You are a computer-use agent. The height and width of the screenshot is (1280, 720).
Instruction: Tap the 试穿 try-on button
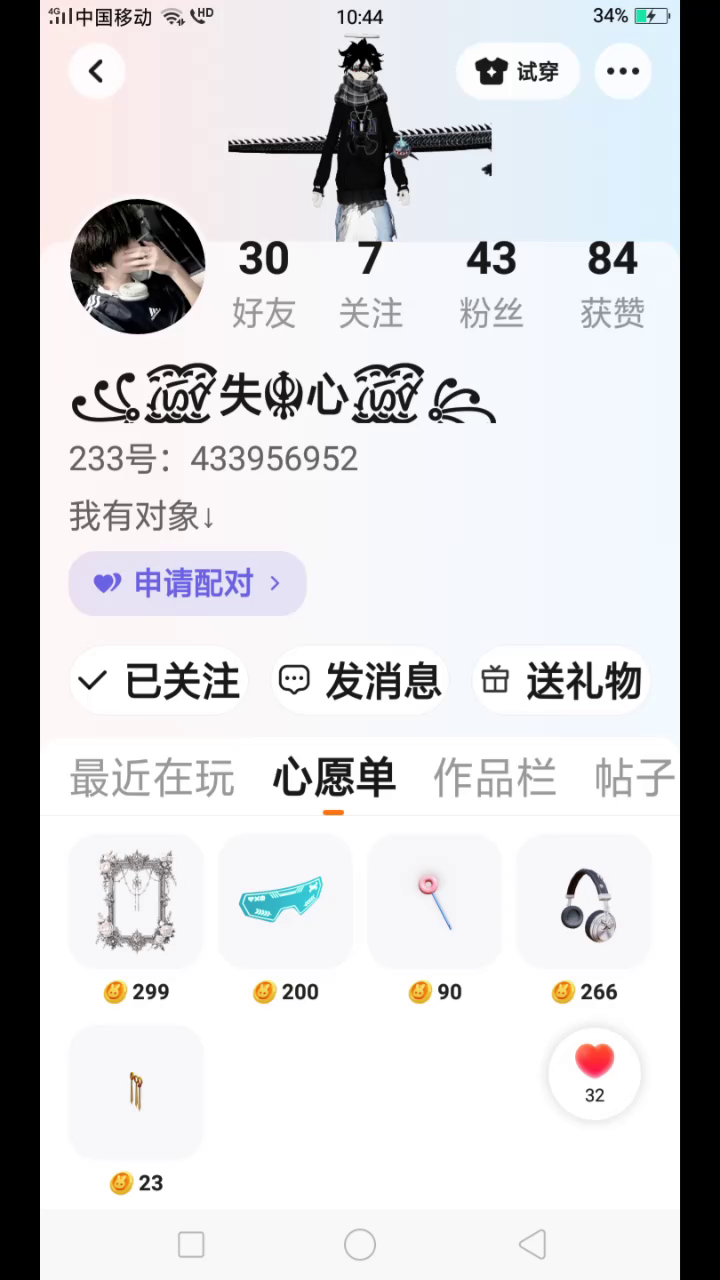518,71
